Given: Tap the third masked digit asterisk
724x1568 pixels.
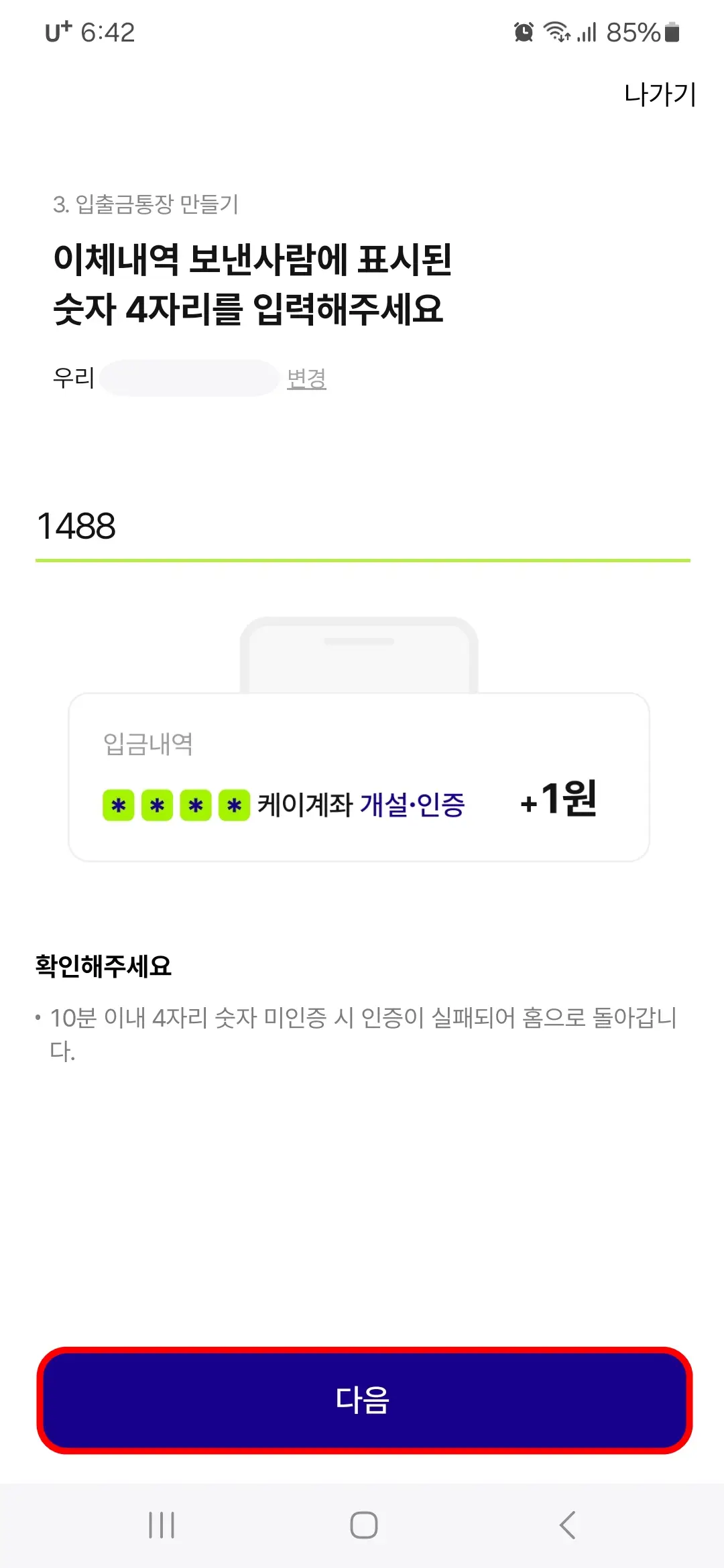Looking at the screenshot, I should coord(194,805).
